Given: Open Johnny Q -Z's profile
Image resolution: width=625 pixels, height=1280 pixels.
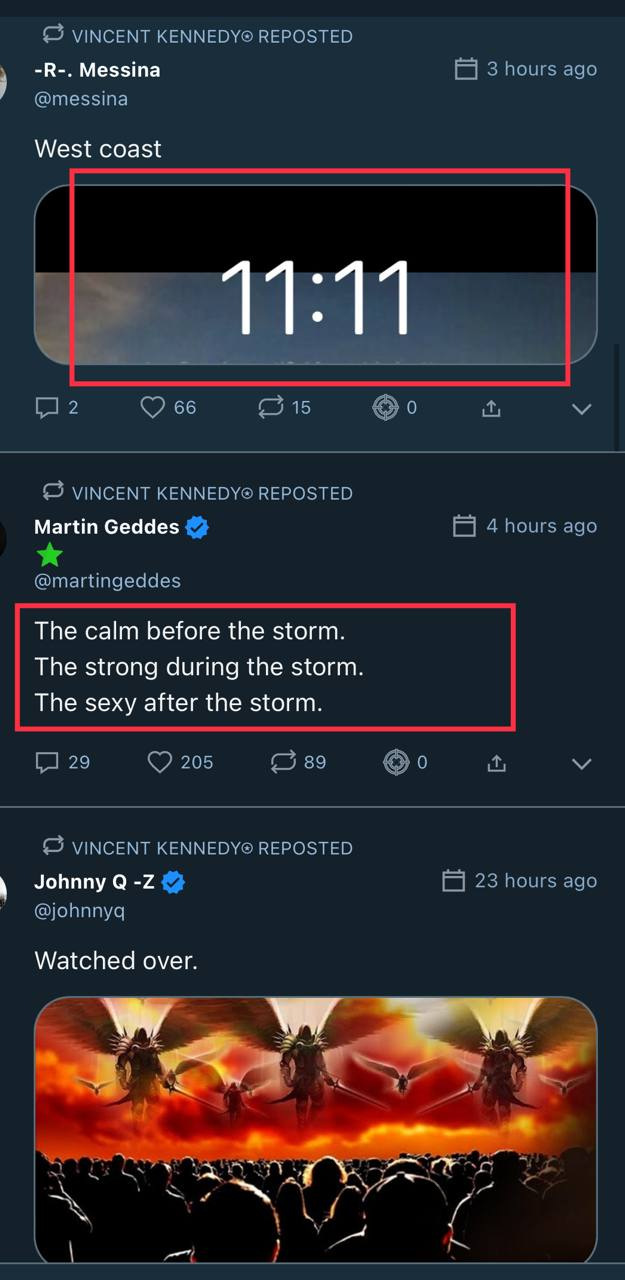Looking at the screenshot, I should tap(94, 882).
